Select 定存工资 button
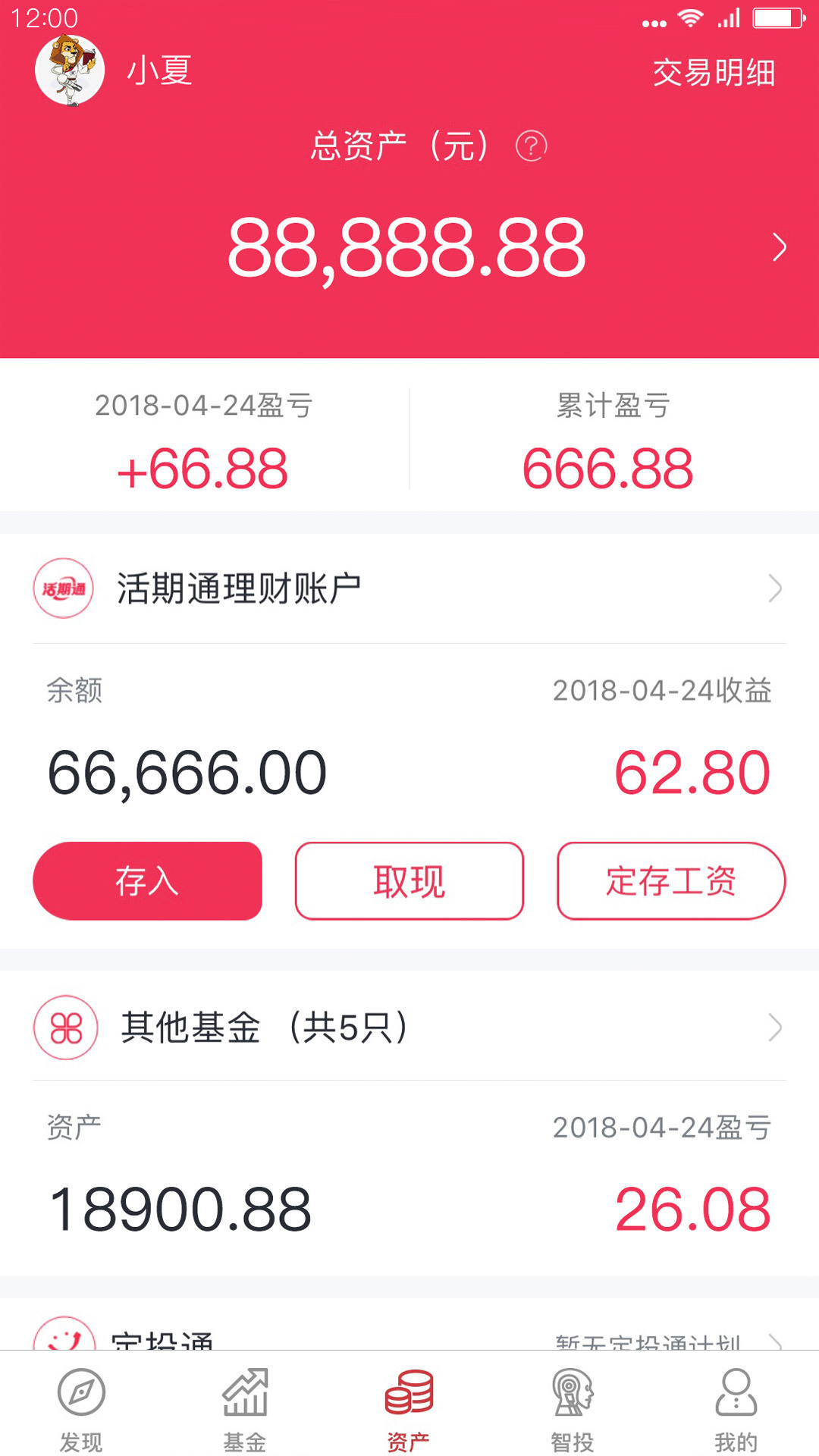The width and height of the screenshot is (819, 1456). pos(671,880)
